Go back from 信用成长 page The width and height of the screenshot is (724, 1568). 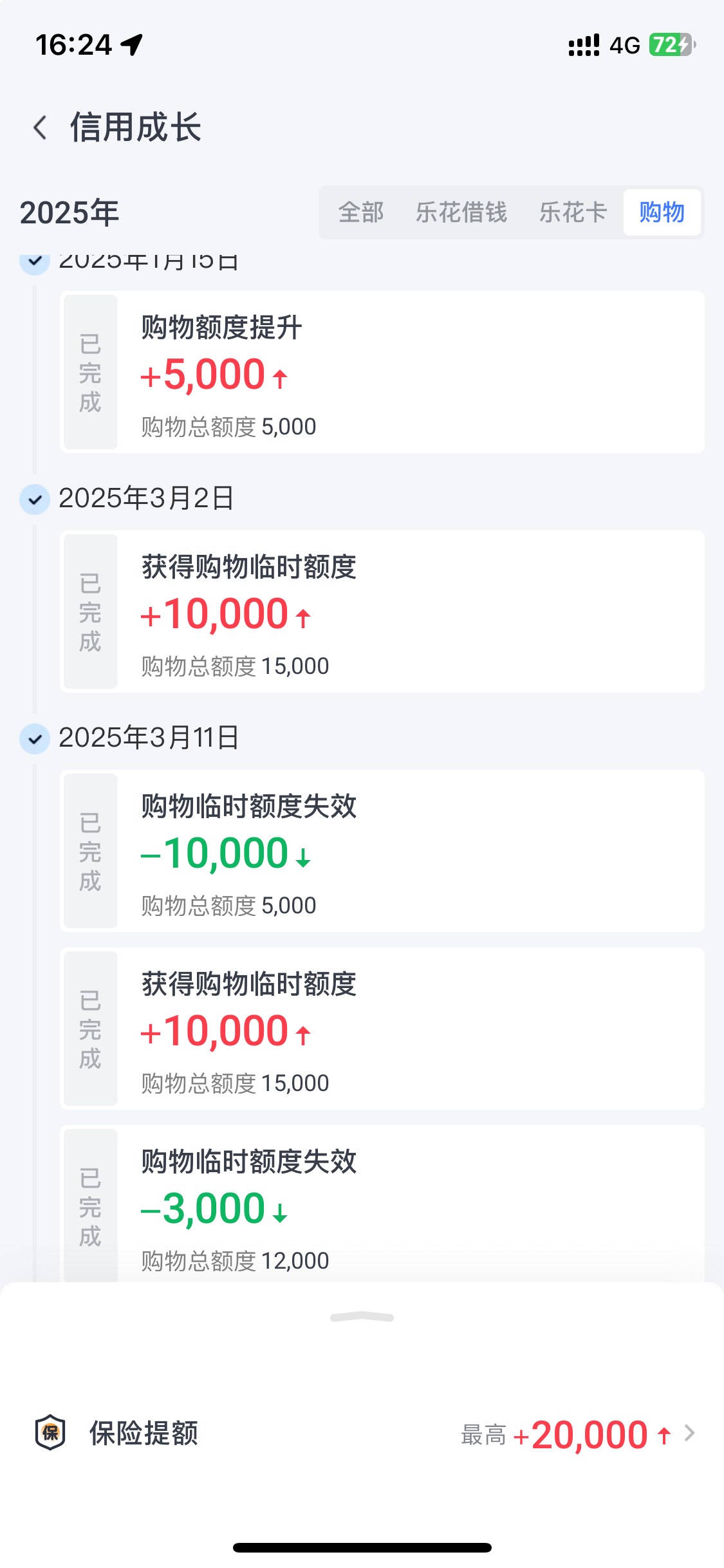tap(40, 127)
